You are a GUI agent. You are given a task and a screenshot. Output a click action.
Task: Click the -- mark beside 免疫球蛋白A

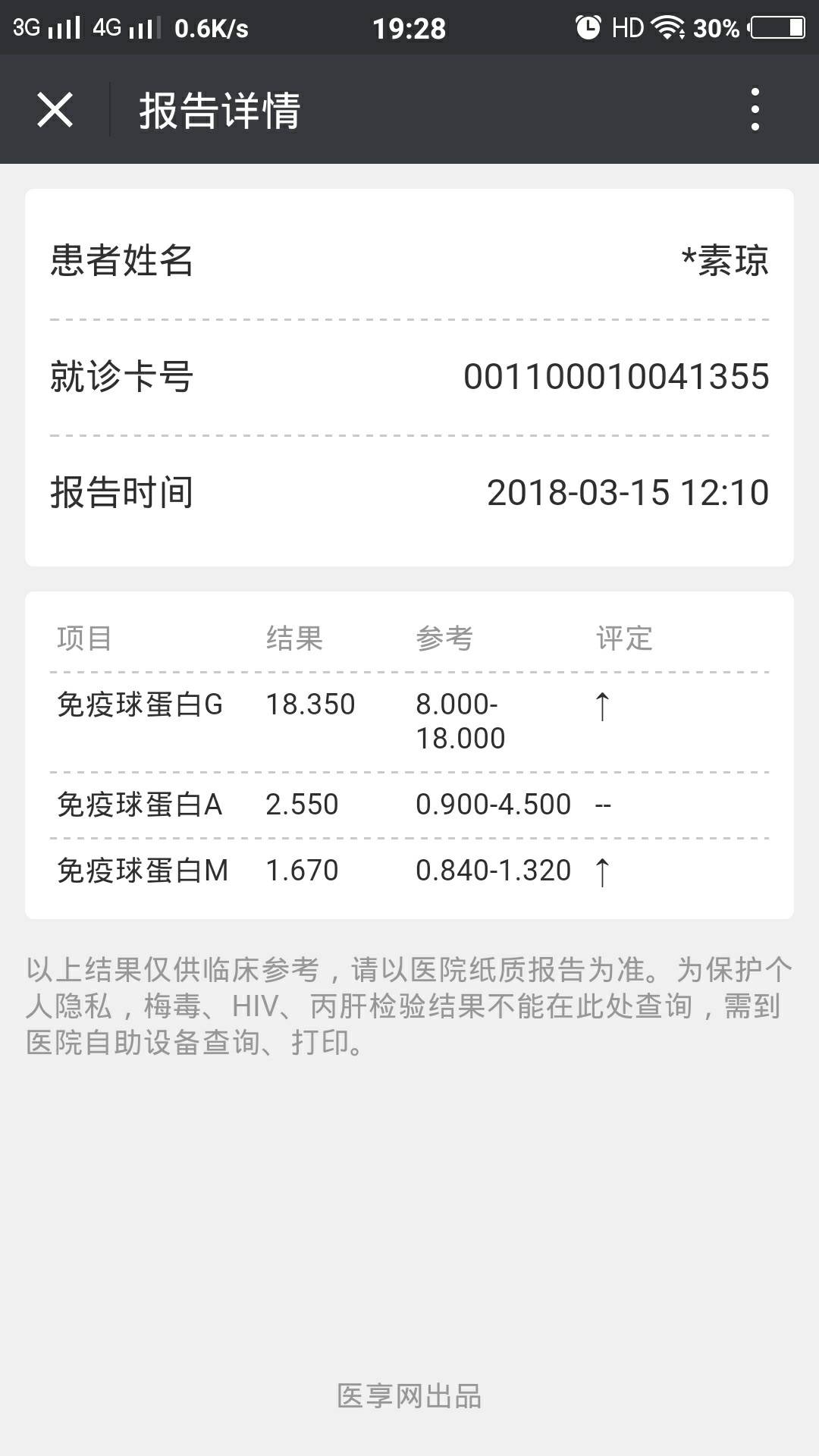tap(601, 804)
